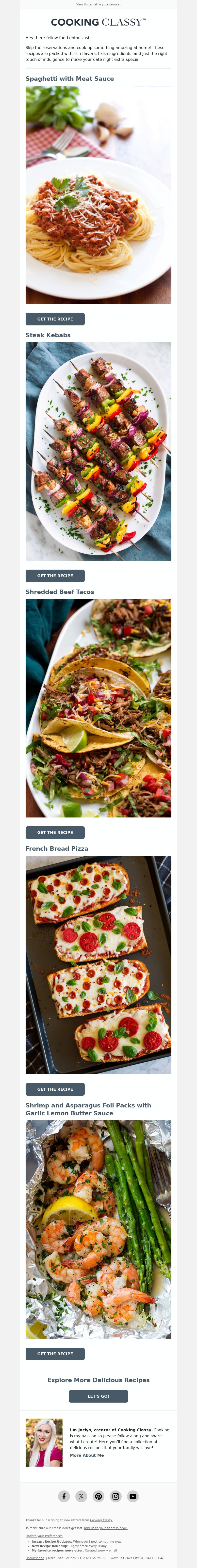Viewport: 197px width, 1568px height.
Task: Get the Spaghetti with Meat Sauce recipe
Action: point(55,319)
